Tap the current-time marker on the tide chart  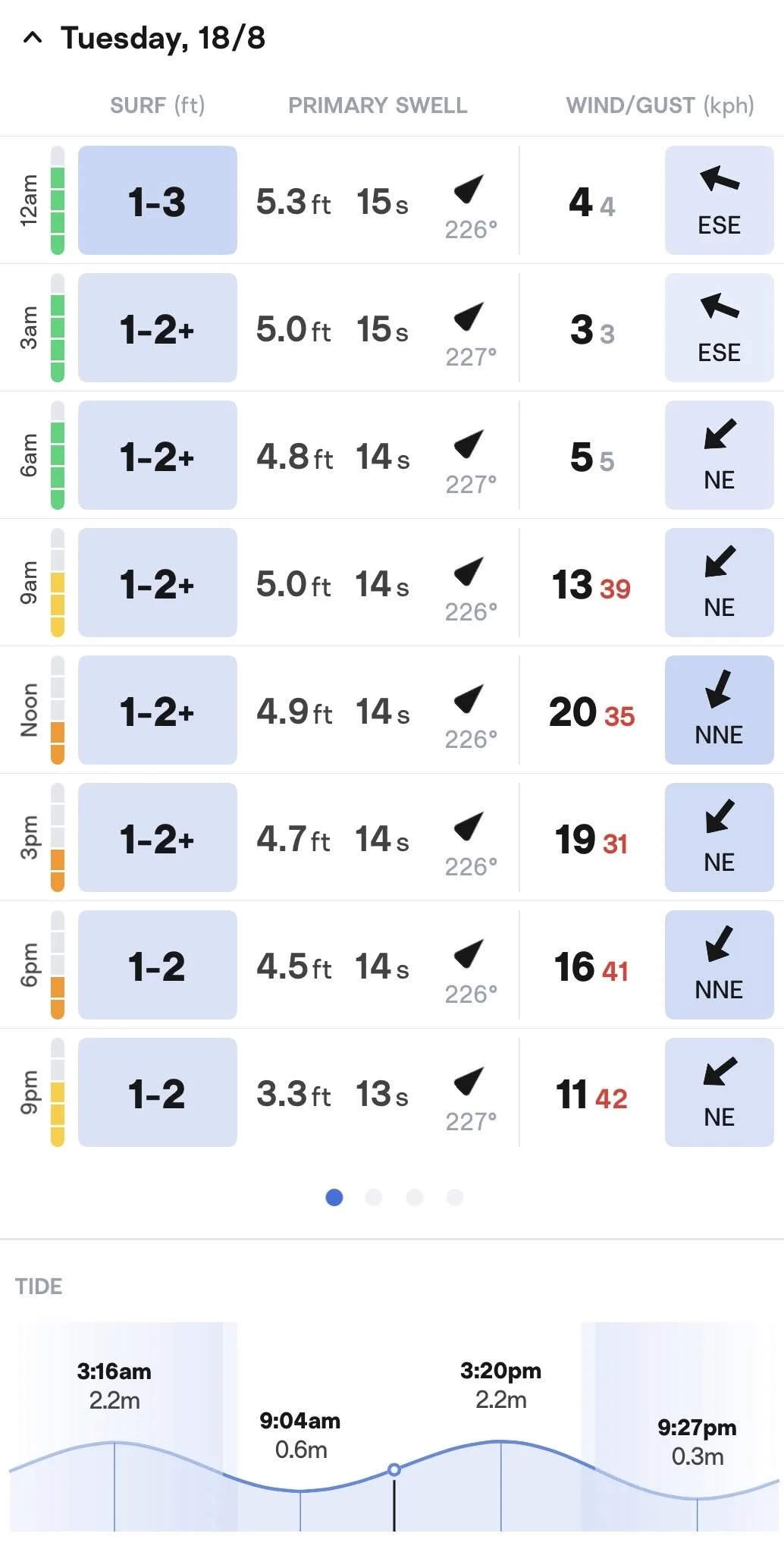(394, 1469)
